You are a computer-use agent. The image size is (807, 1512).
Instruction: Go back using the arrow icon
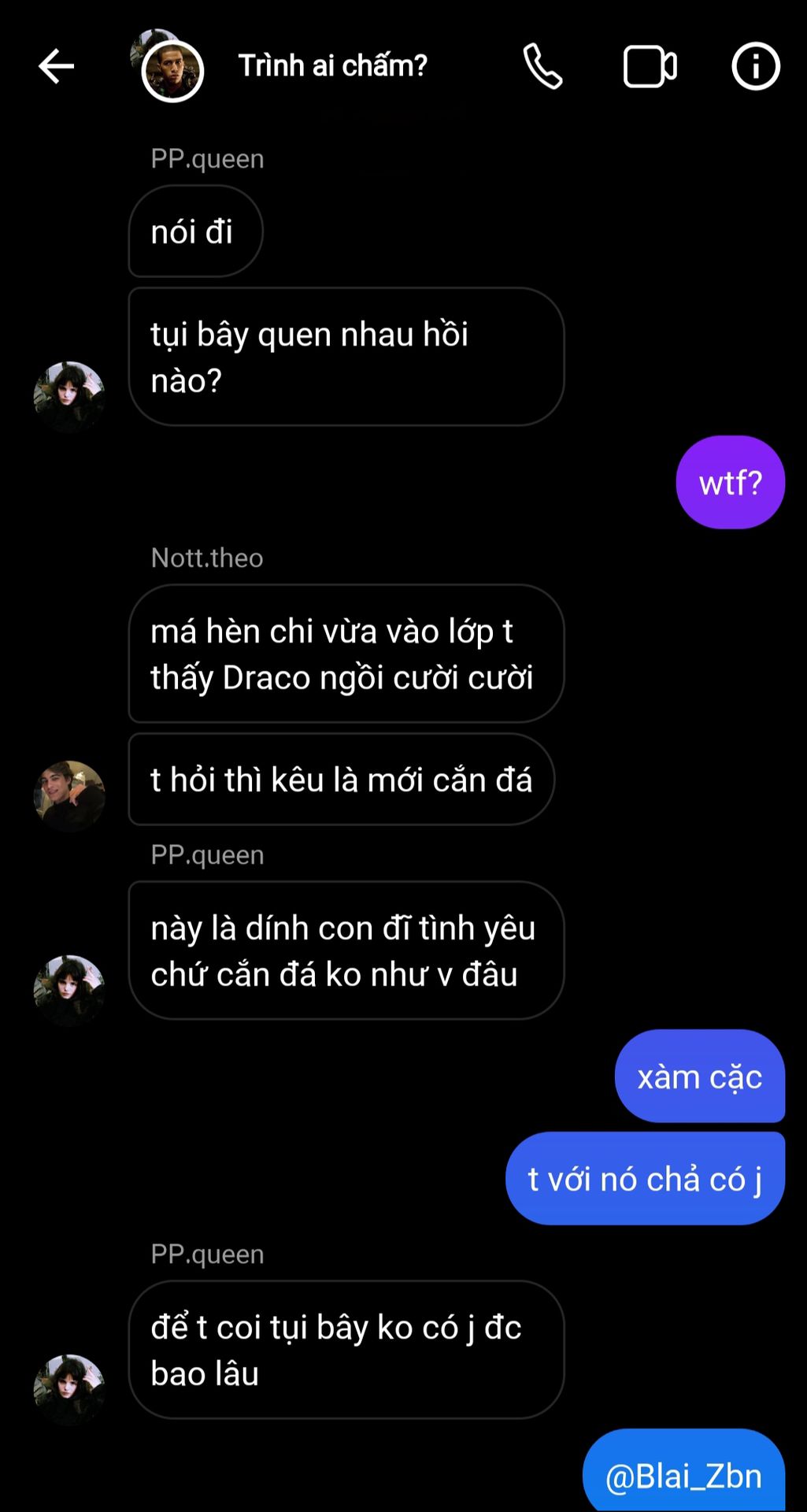[56, 66]
